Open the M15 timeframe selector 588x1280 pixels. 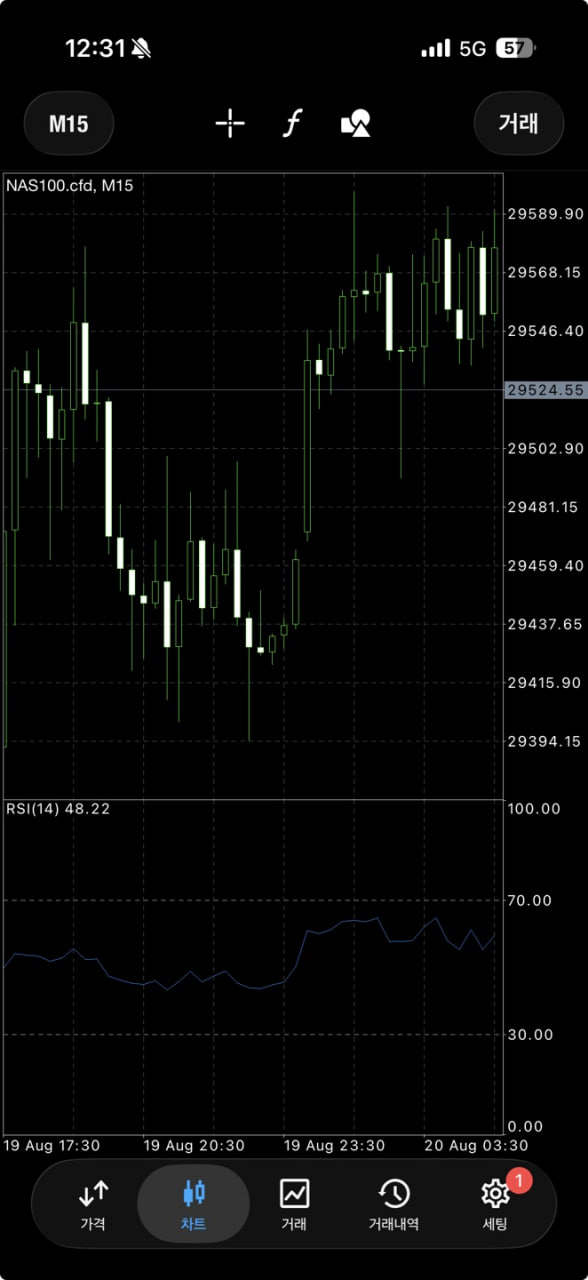[x=69, y=124]
